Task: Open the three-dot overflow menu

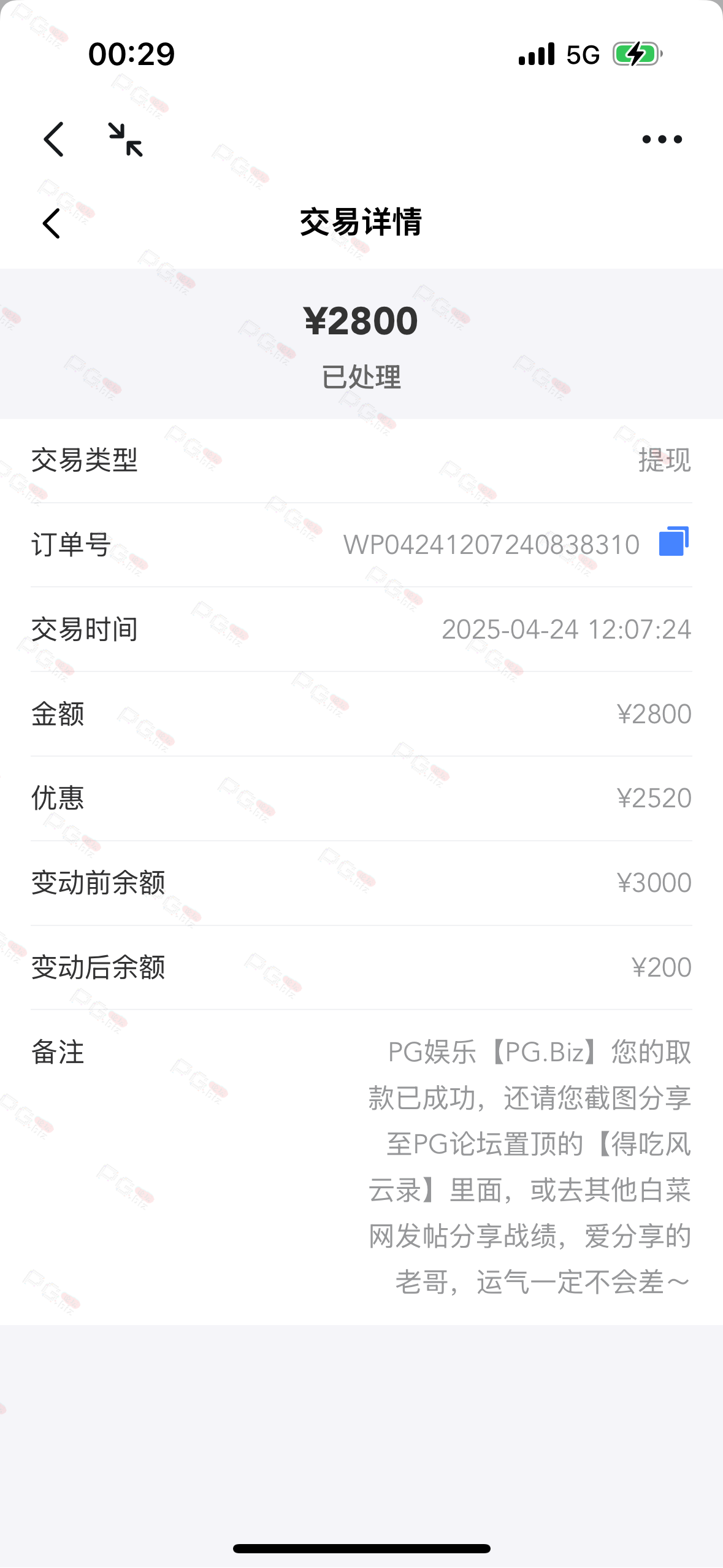Action: 662,139
